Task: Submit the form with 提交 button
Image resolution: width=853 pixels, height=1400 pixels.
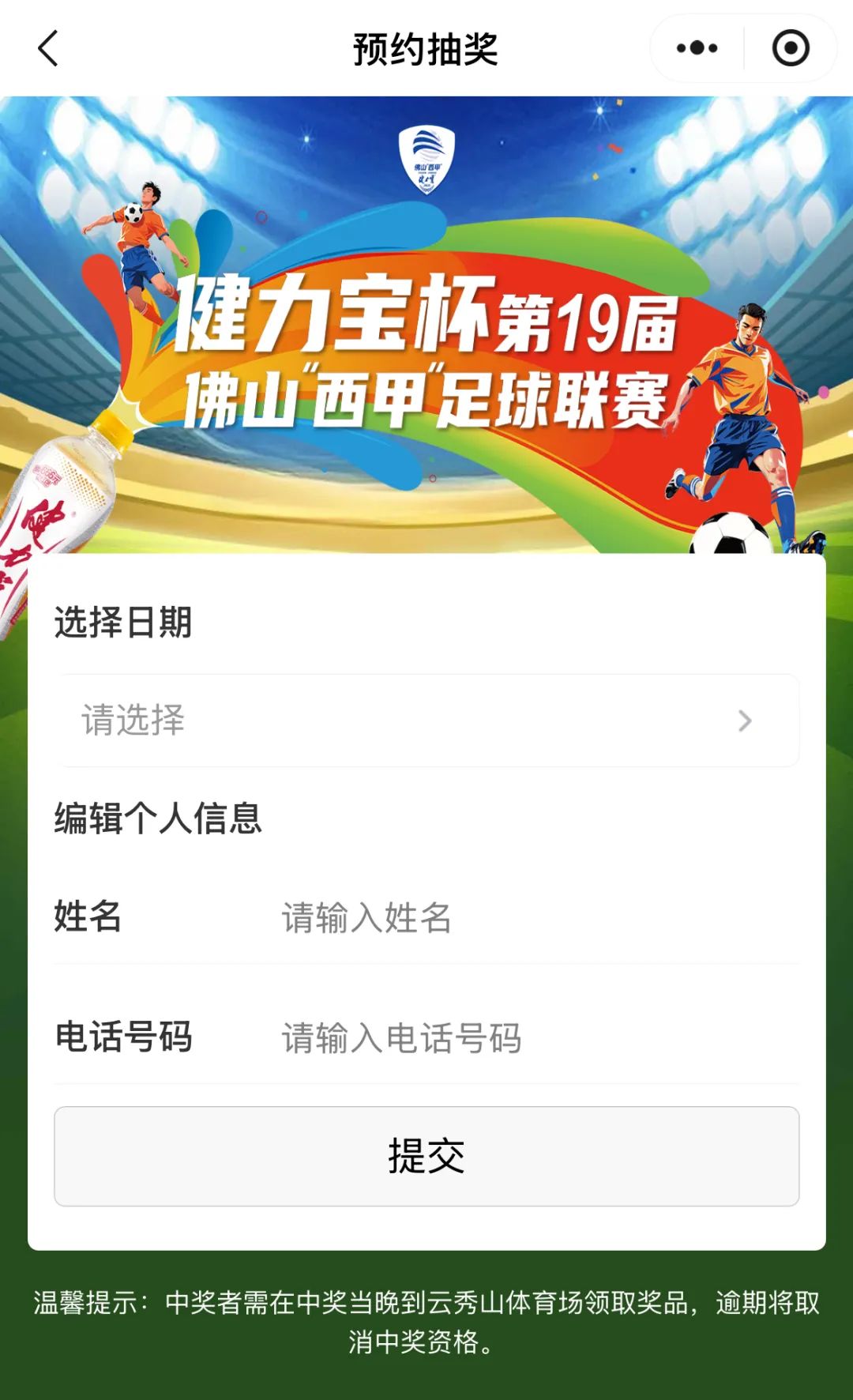Action: click(426, 1156)
